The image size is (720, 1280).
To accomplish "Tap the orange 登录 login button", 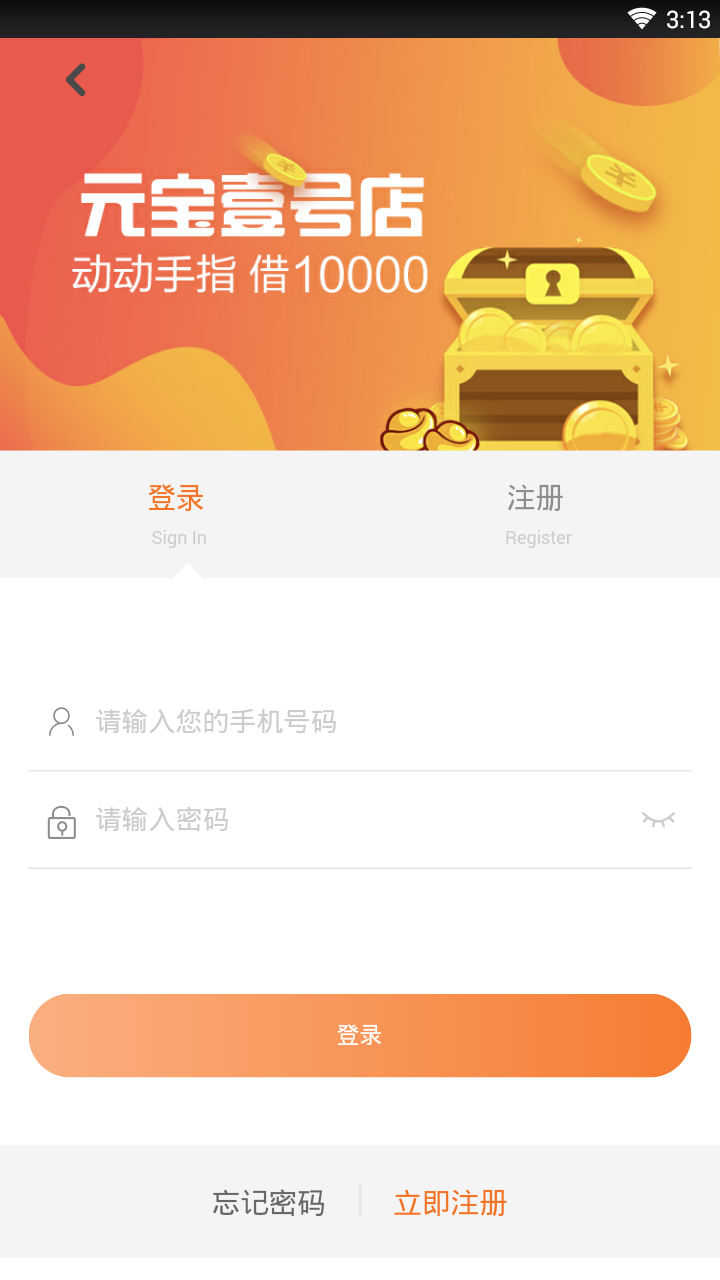I will point(360,1036).
